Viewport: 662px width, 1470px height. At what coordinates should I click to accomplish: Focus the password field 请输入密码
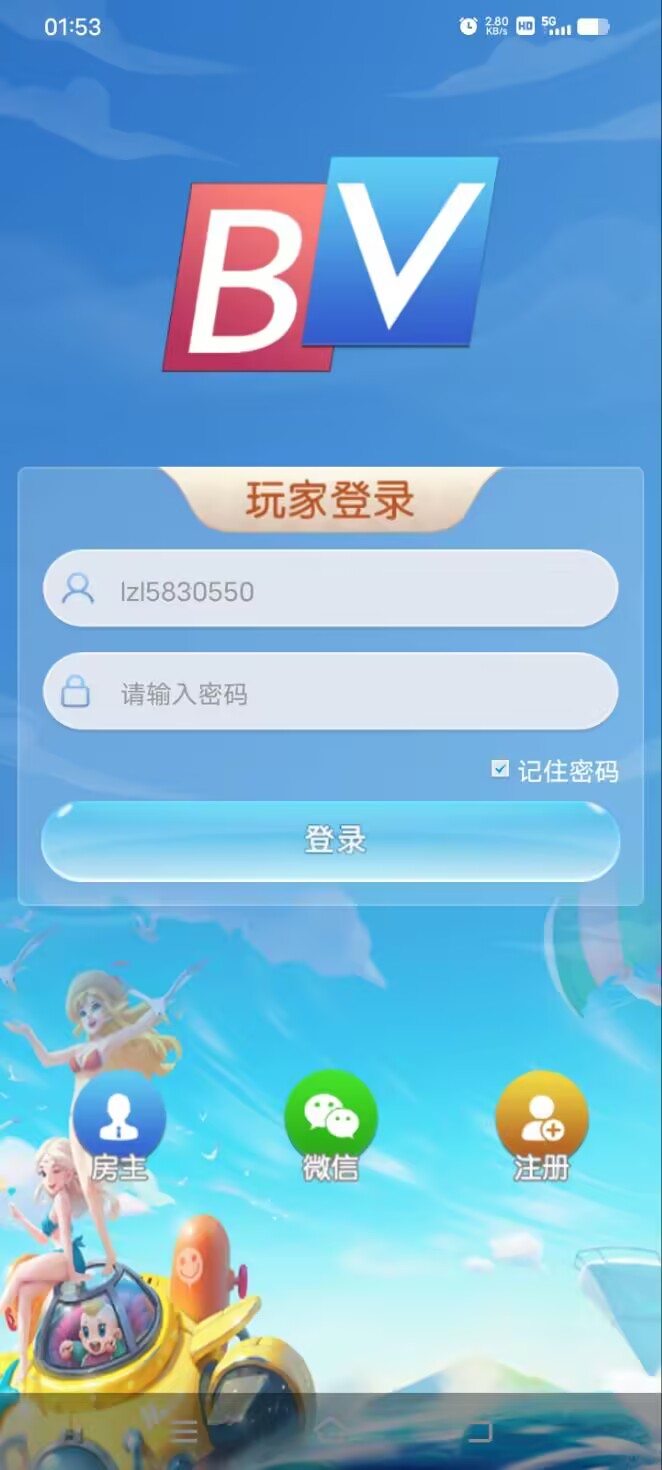point(330,692)
